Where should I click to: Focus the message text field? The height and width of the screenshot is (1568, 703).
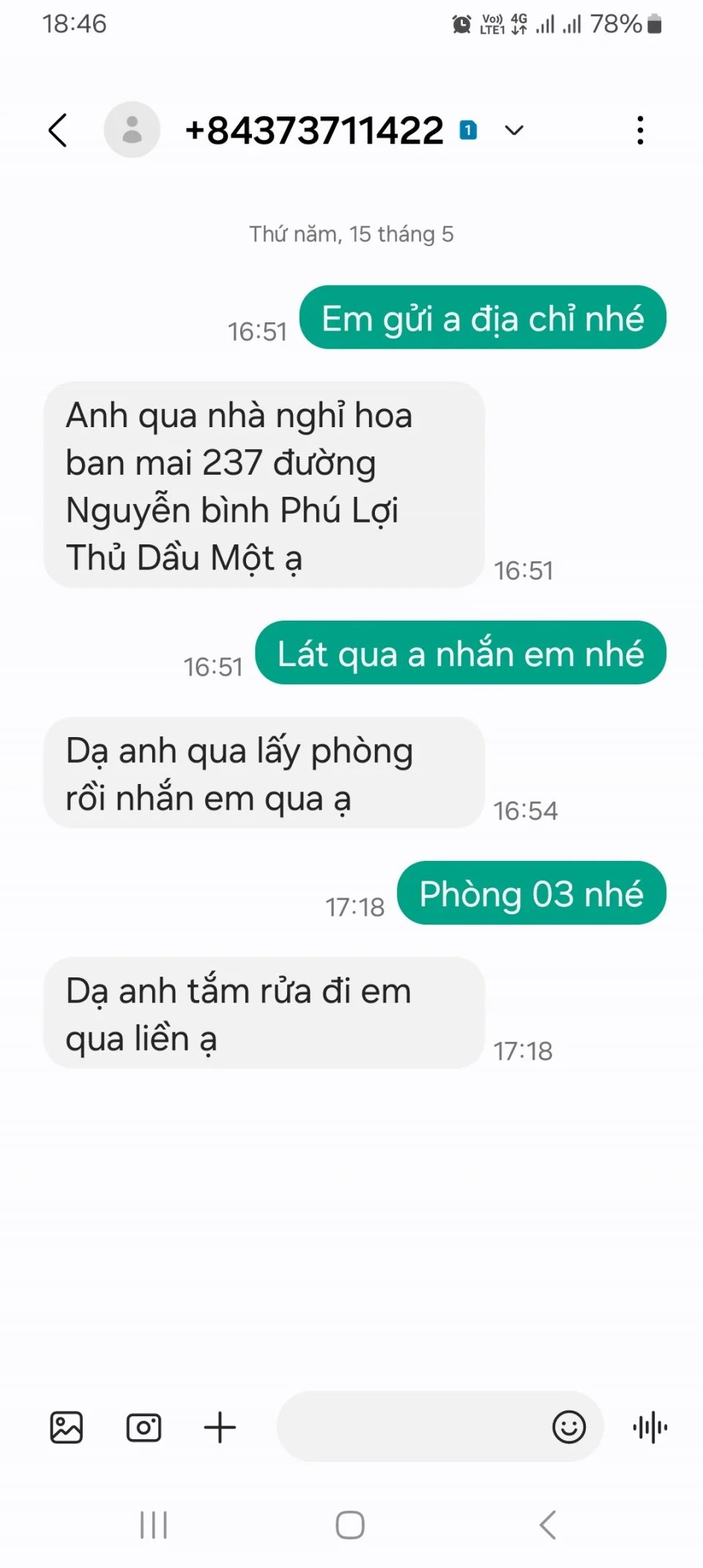(x=410, y=1427)
